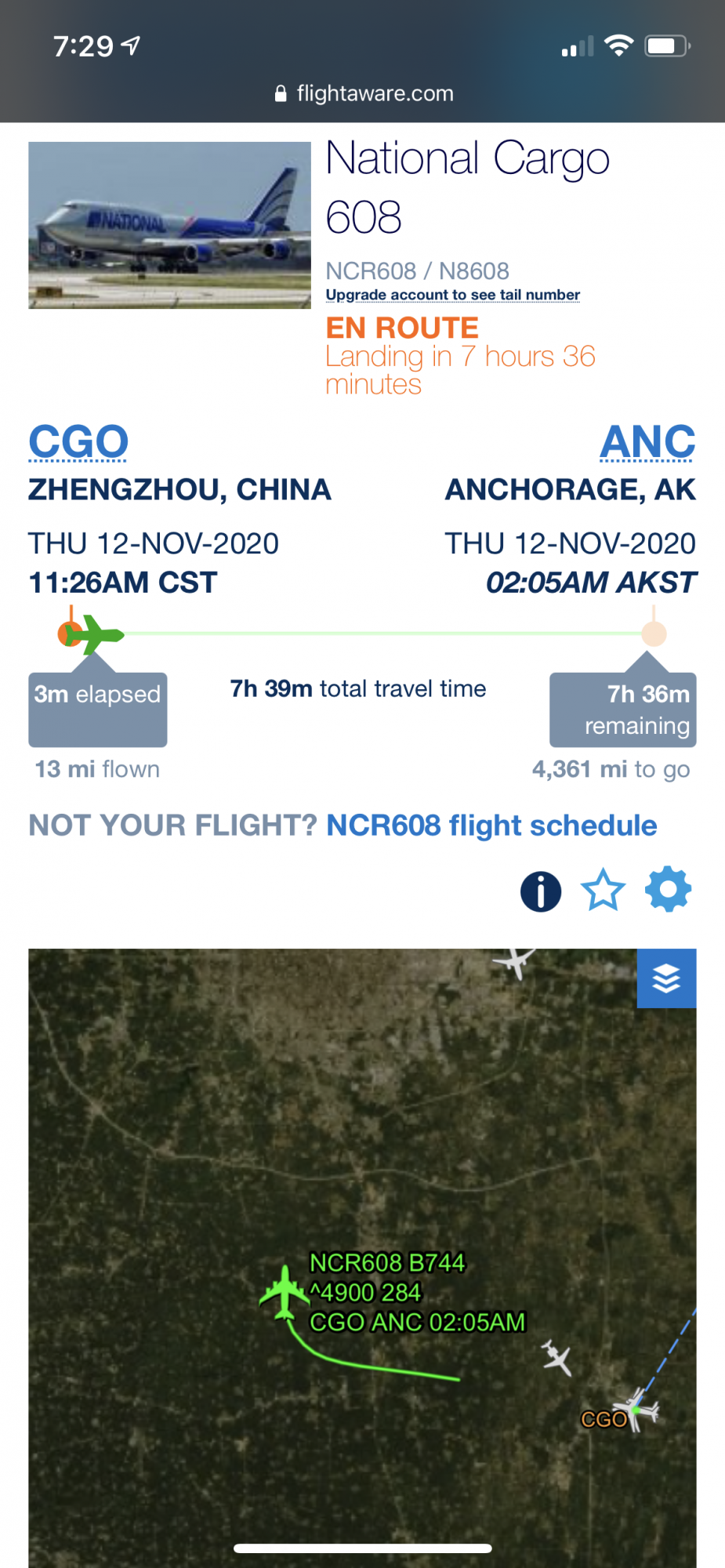Tap Upgrade account to see tail number
The width and height of the screenshot is (725, 1568).
pyautogui.click(x=452, y=295)
